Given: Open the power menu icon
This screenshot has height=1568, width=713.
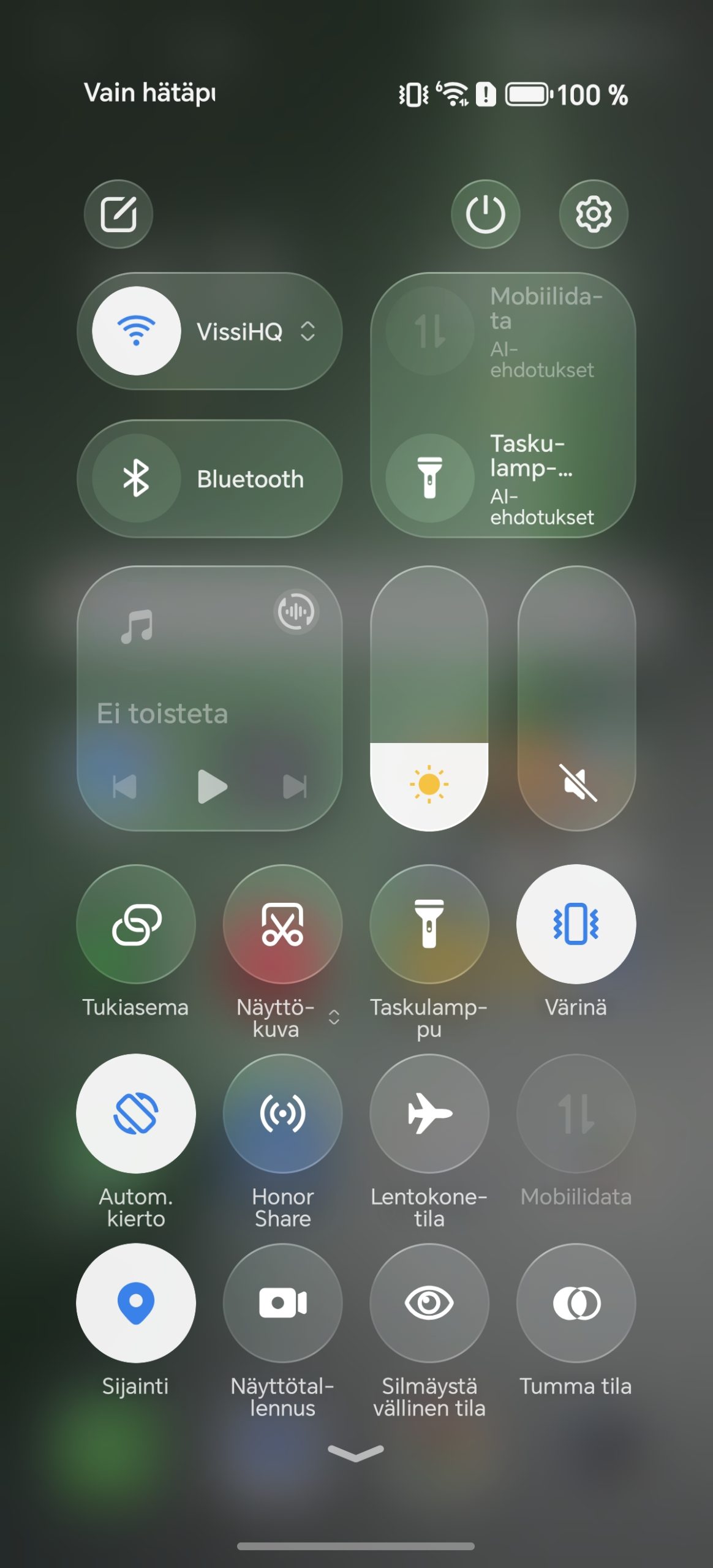Looking at the screenshot, I should (x=485, y=214).
